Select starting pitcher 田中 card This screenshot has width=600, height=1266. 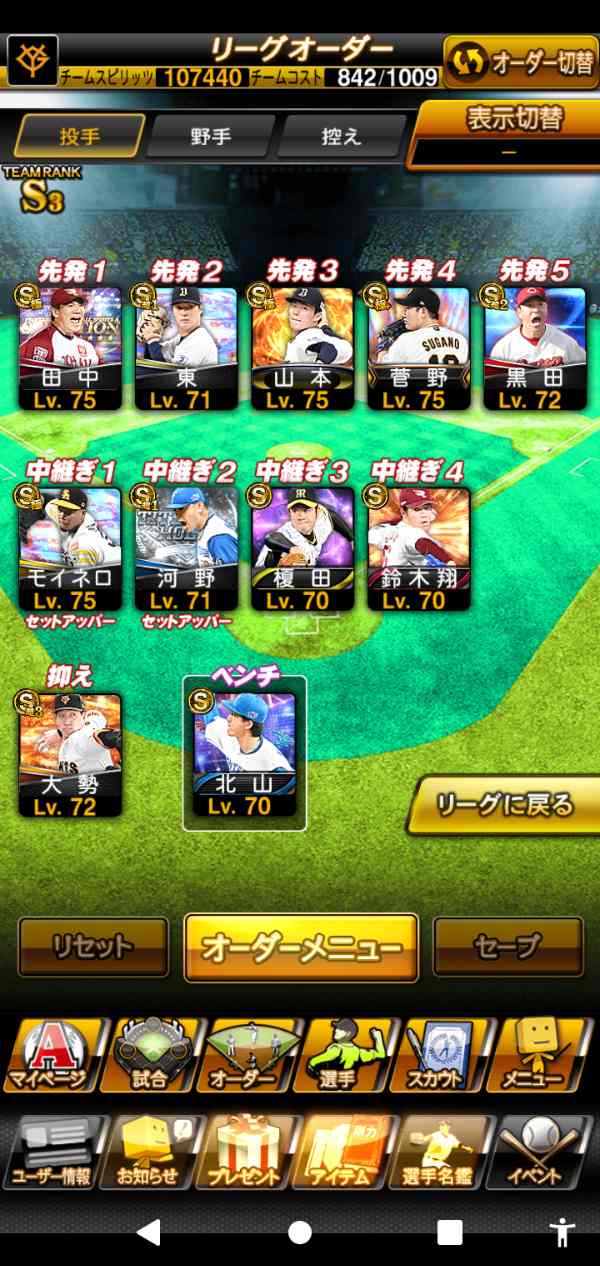coord(70,348)
